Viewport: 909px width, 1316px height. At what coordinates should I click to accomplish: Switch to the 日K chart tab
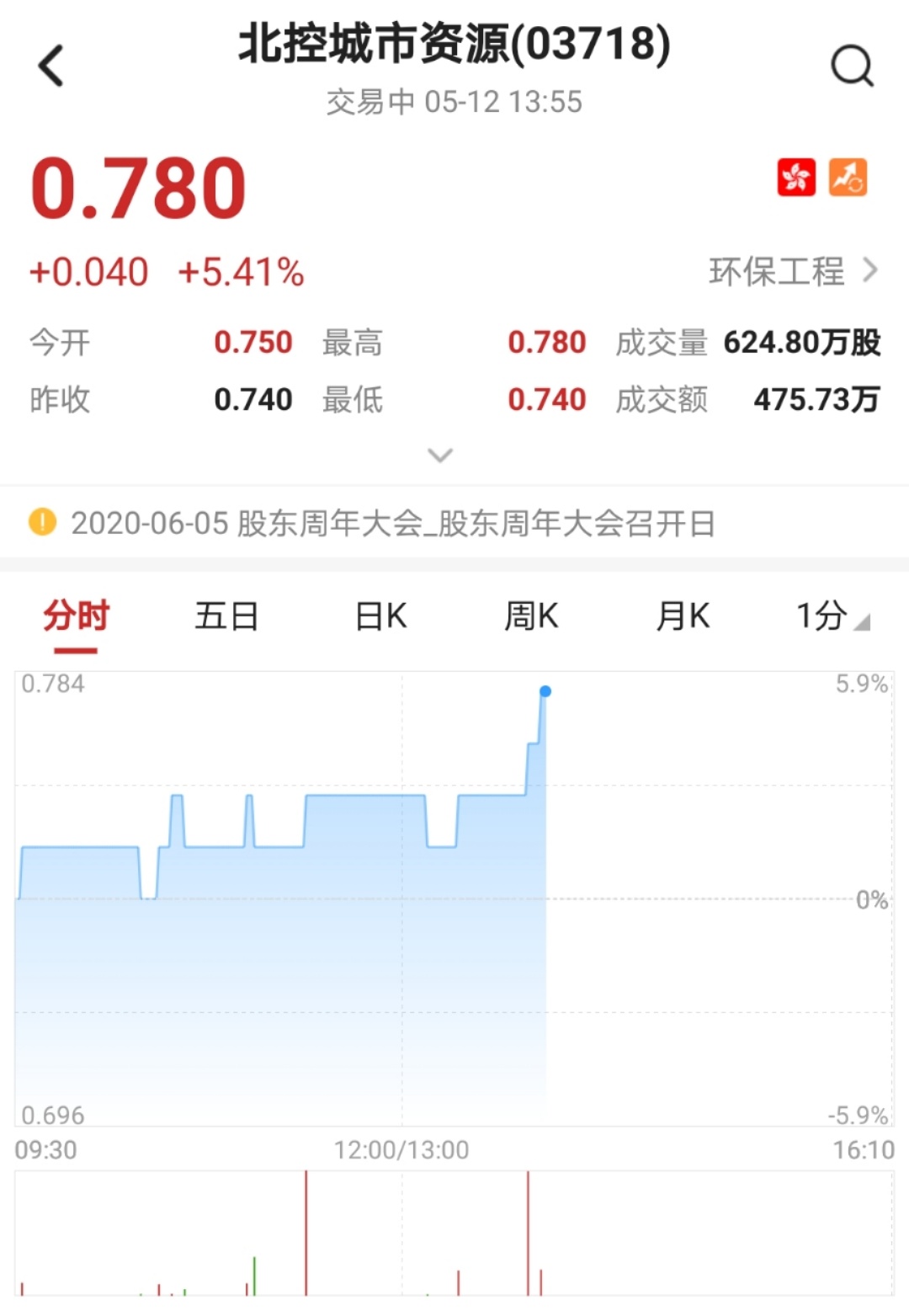pyautogui.click(x=380, y=616)
